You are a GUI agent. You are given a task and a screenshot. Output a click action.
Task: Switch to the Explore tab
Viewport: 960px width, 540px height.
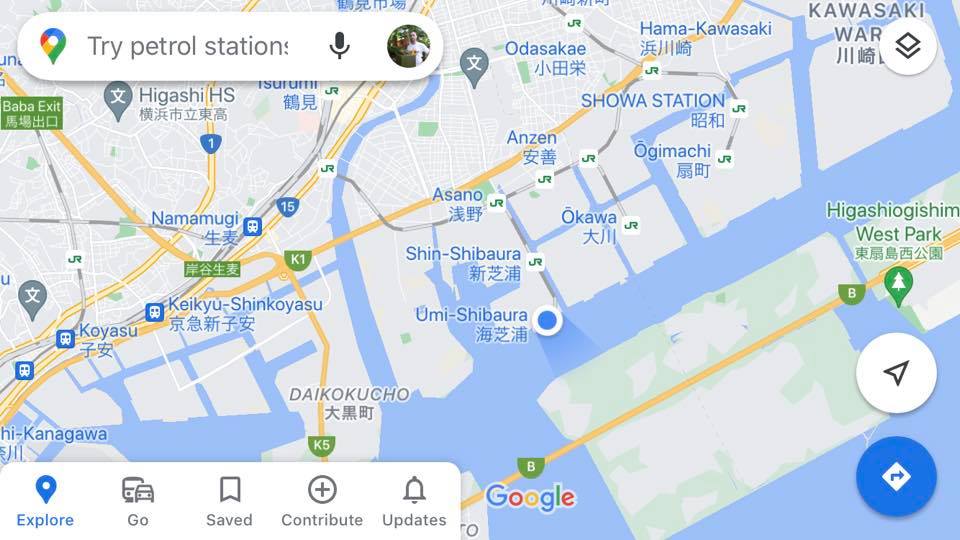point(45,501)
